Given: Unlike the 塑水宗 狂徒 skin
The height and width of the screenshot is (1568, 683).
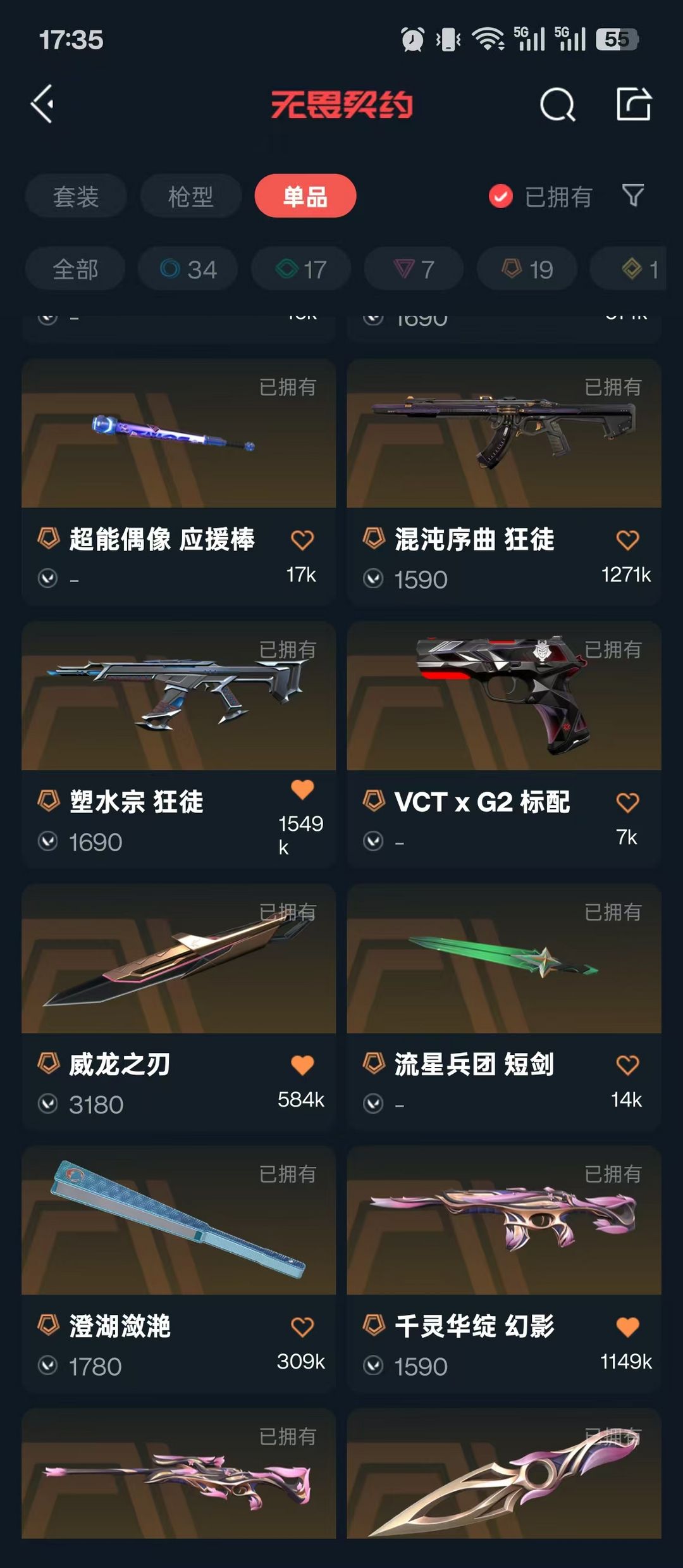Looking at the screenshot, I should pos(302,789).
